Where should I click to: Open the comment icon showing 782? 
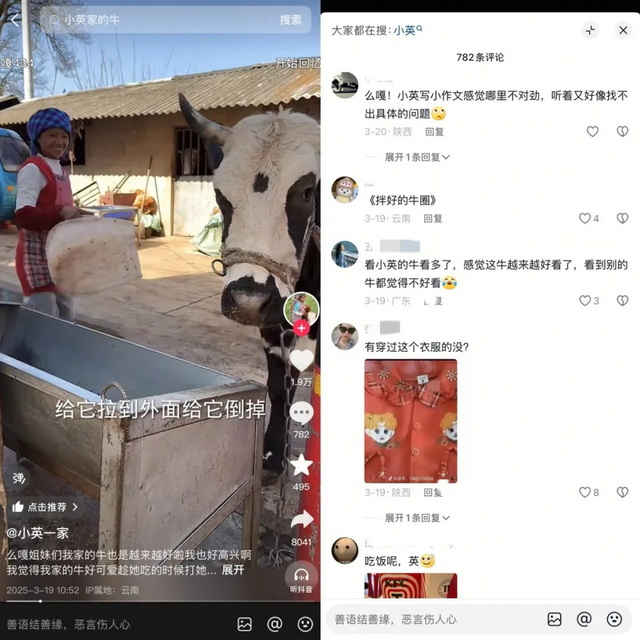click(x=301, y=412)
